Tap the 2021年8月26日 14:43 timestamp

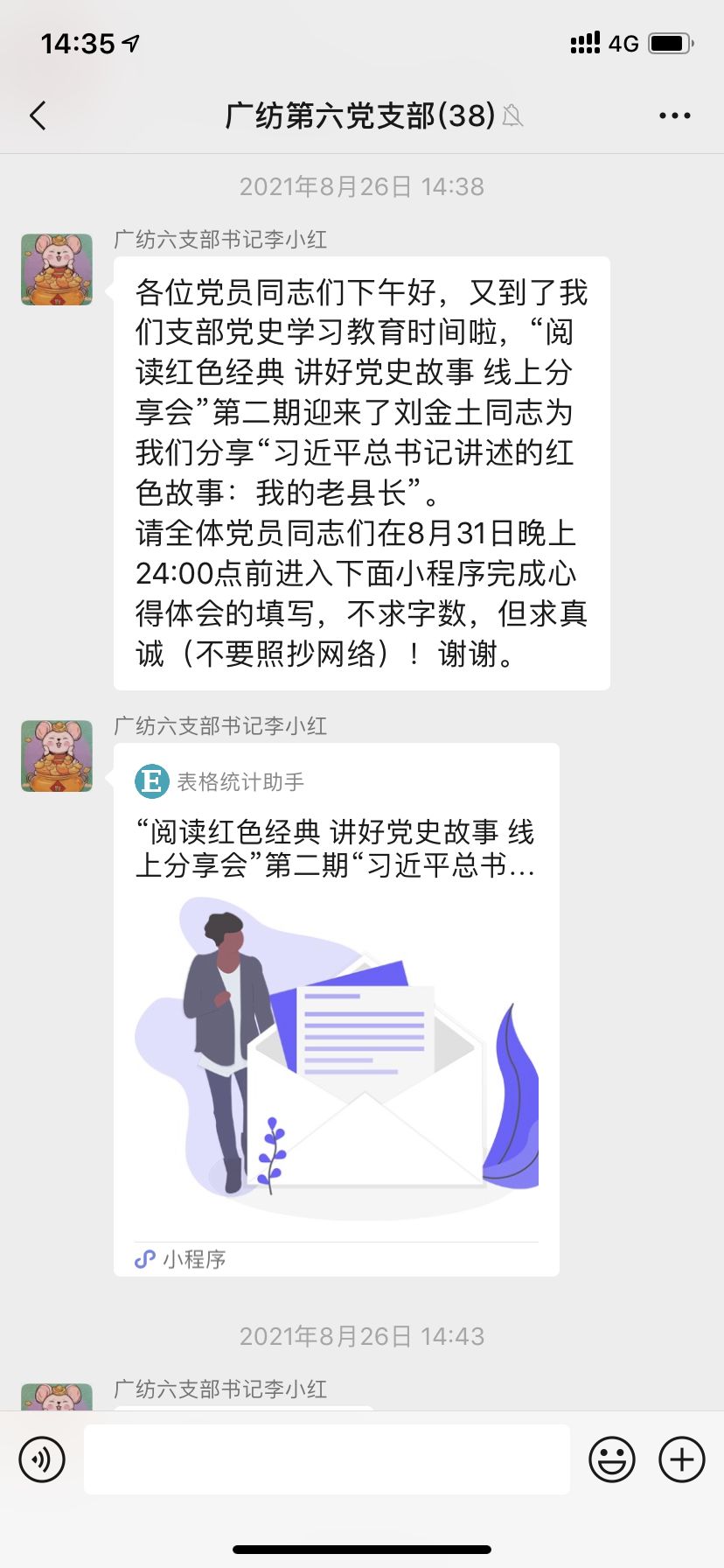coord(361,1335)
